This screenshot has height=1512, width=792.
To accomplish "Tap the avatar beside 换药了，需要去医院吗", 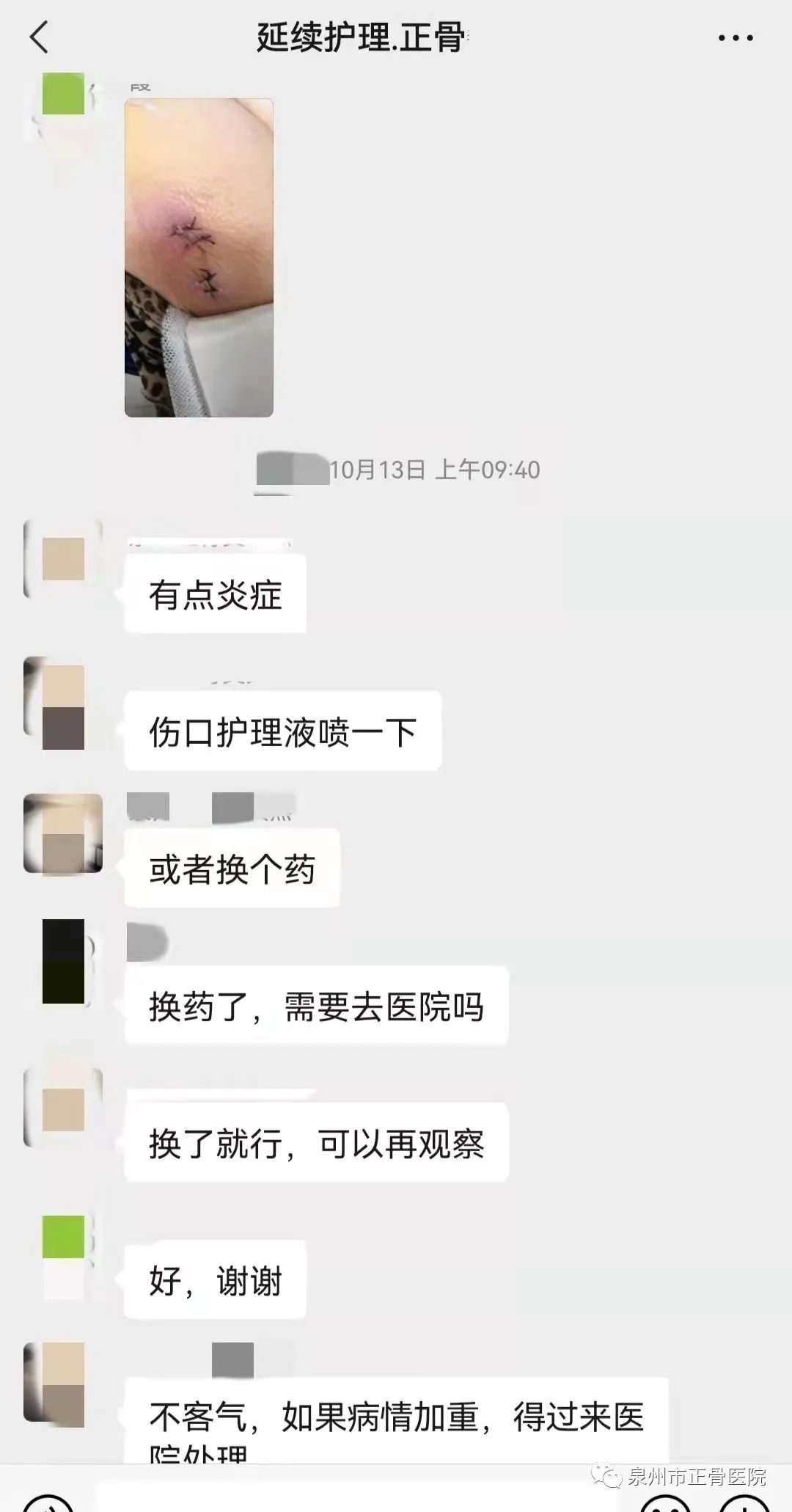I will (63, 961).
